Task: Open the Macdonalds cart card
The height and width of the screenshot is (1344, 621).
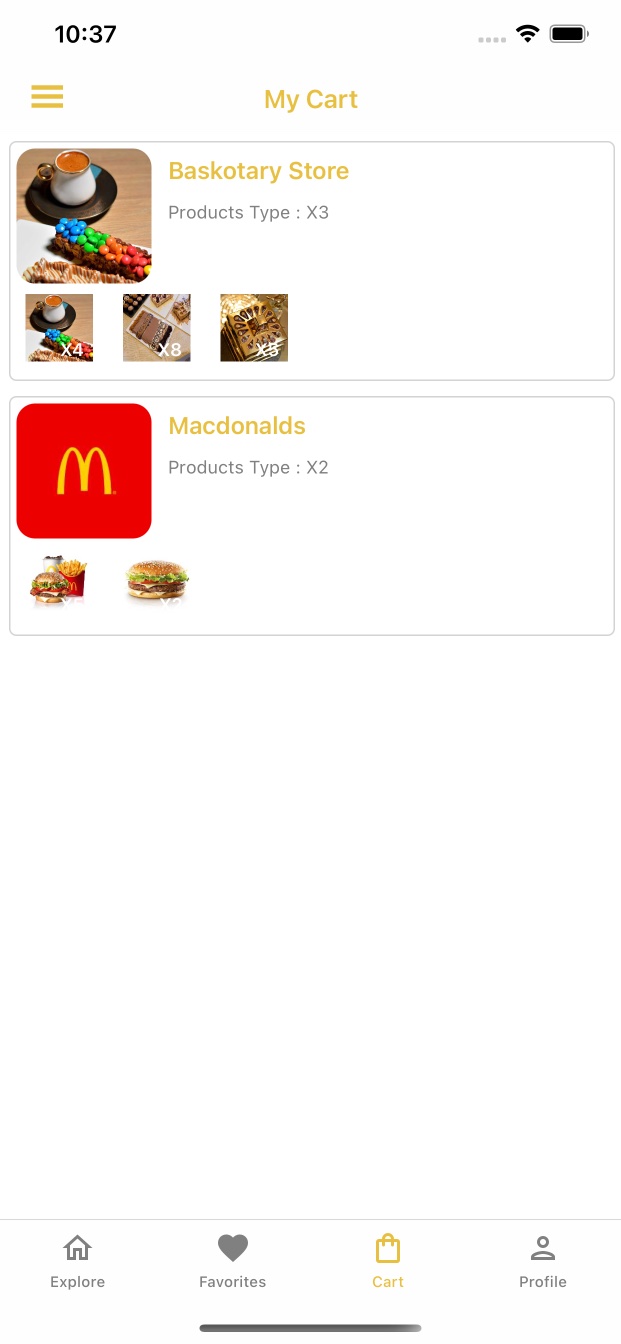Action: (311, 515)
